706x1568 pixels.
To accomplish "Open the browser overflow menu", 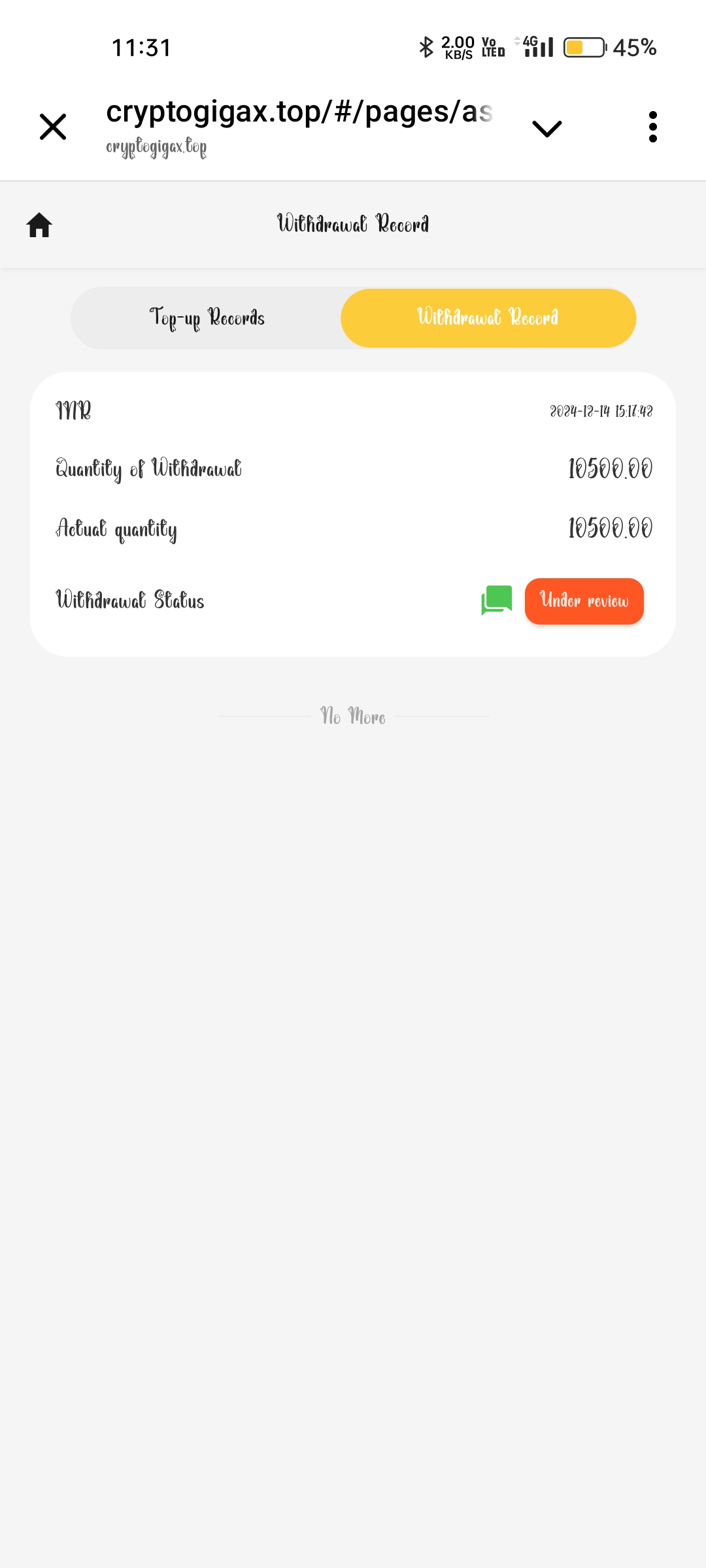I will click(652, 127).
